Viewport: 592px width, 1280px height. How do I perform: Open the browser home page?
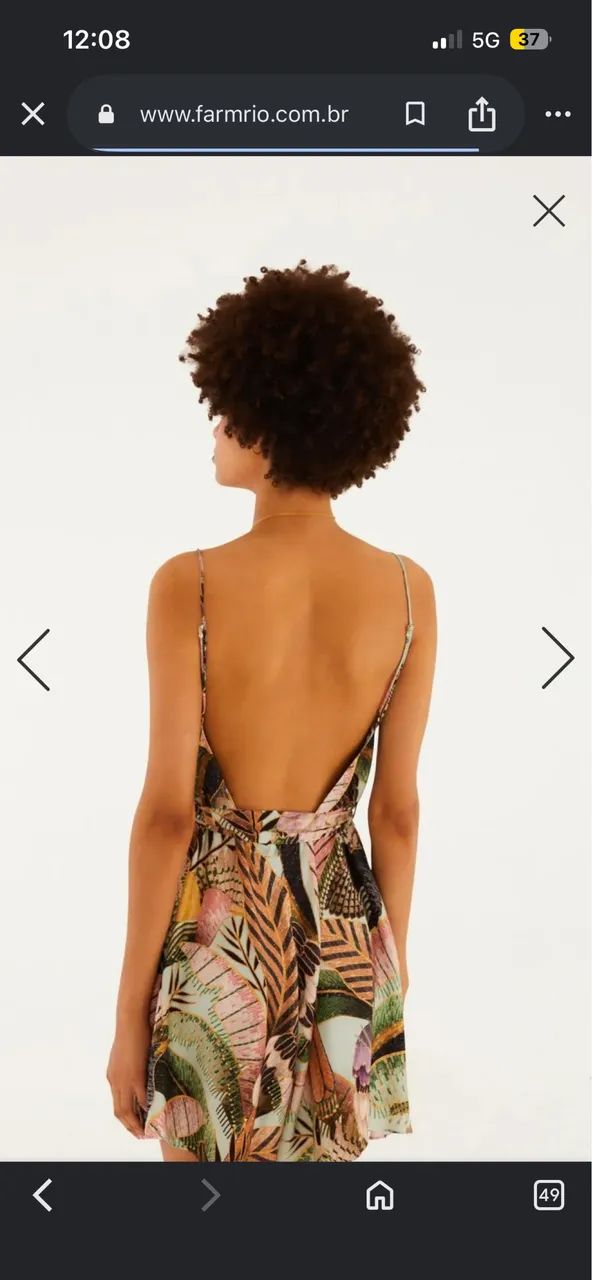380,1195
